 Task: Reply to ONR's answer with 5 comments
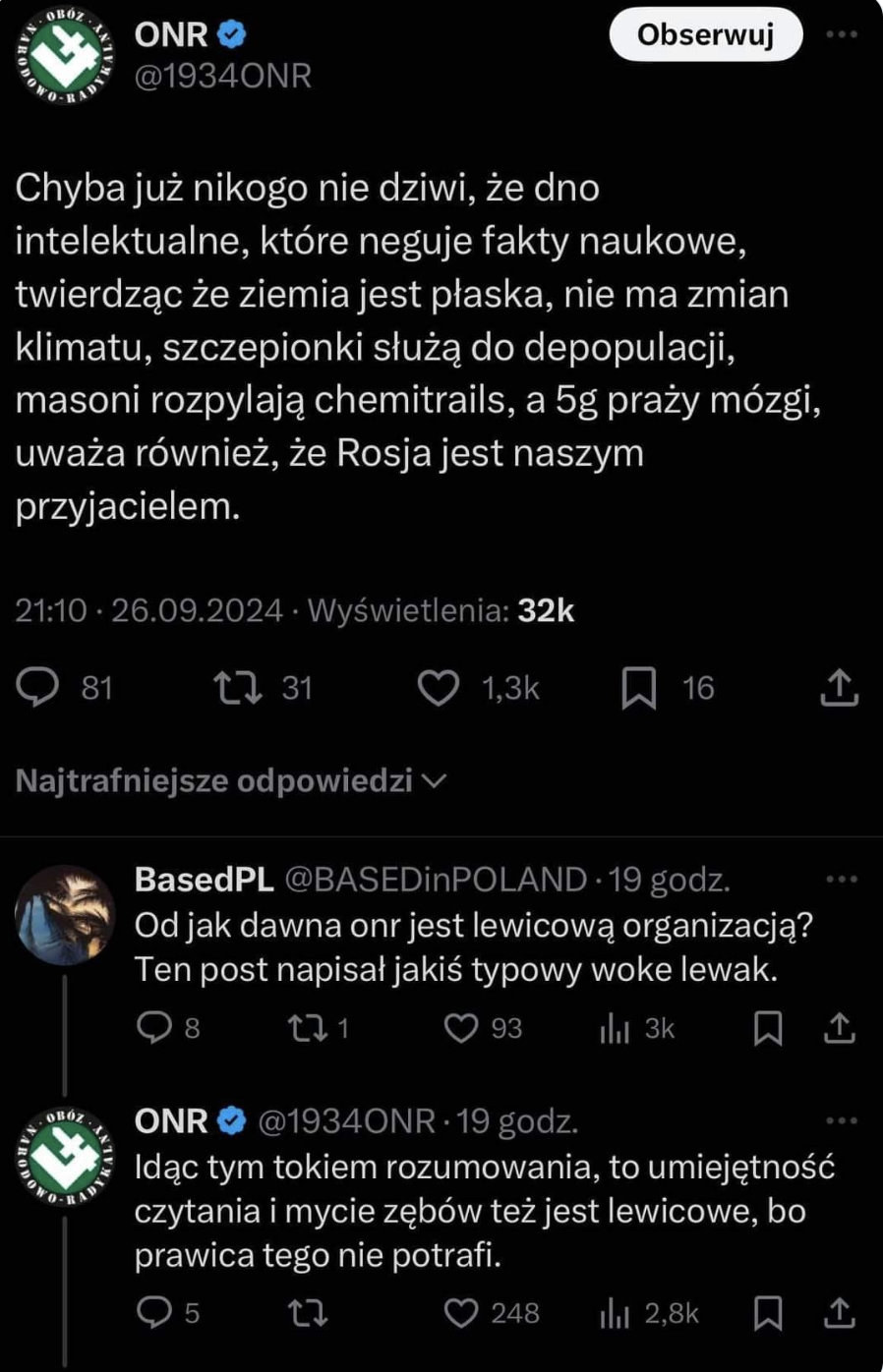tap(153, 1313)
